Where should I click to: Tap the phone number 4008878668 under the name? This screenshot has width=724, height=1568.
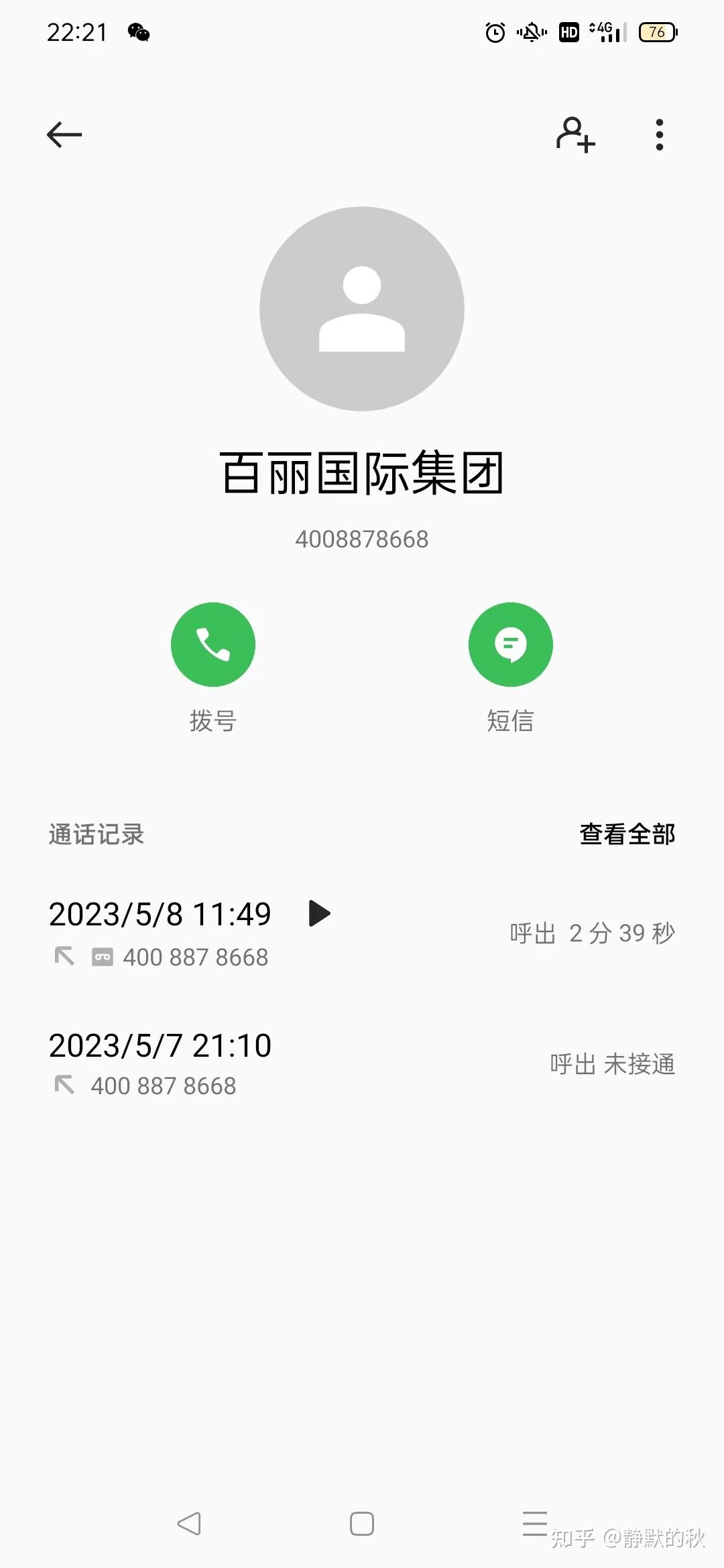[x=362, y=538]
